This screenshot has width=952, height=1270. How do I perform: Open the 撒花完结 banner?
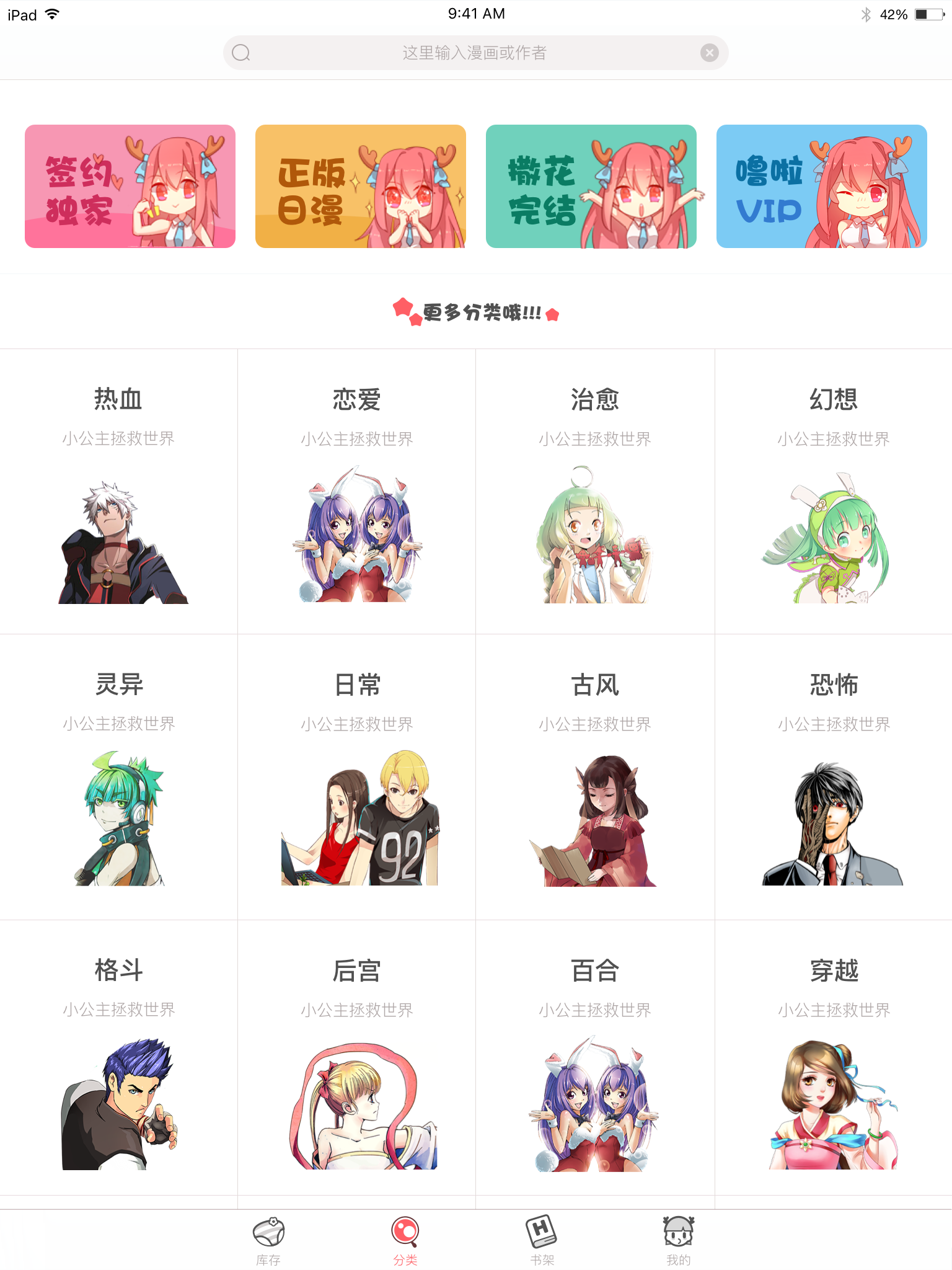591,186
